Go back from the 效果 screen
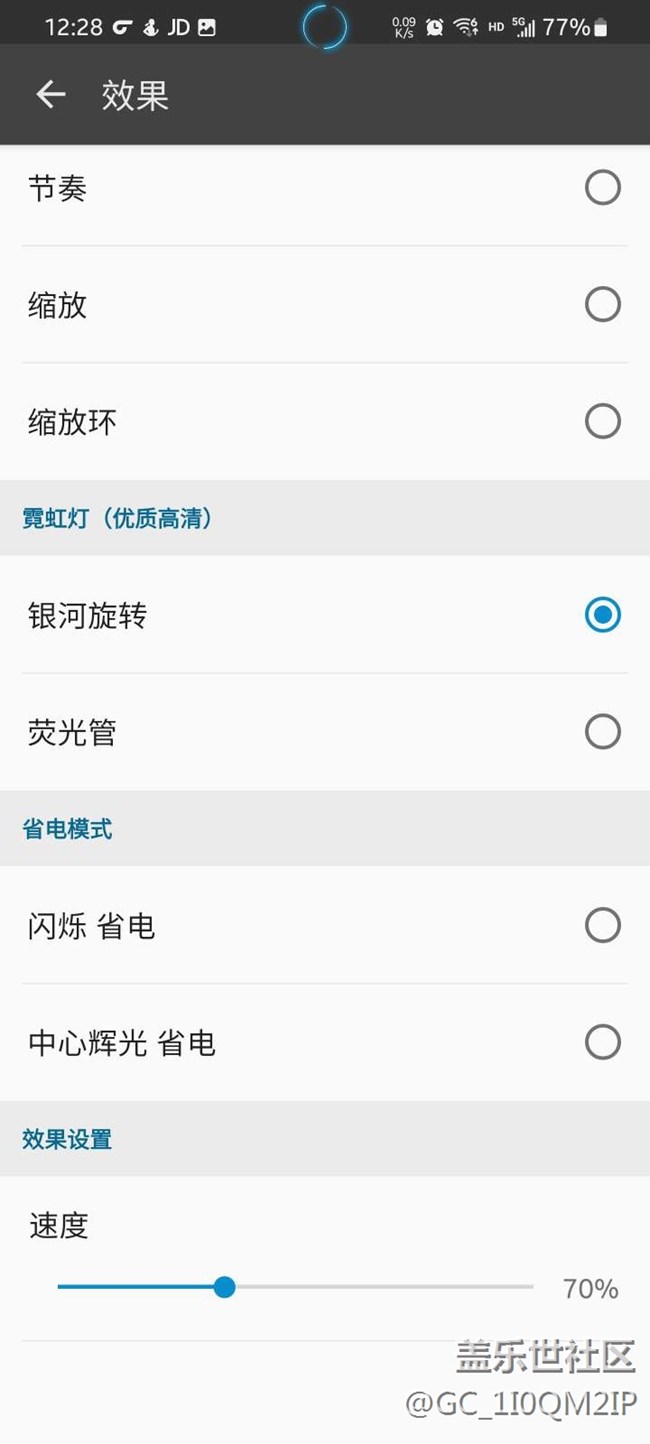The width and height of the screenshot is (650, 1444). pos(50,95)
